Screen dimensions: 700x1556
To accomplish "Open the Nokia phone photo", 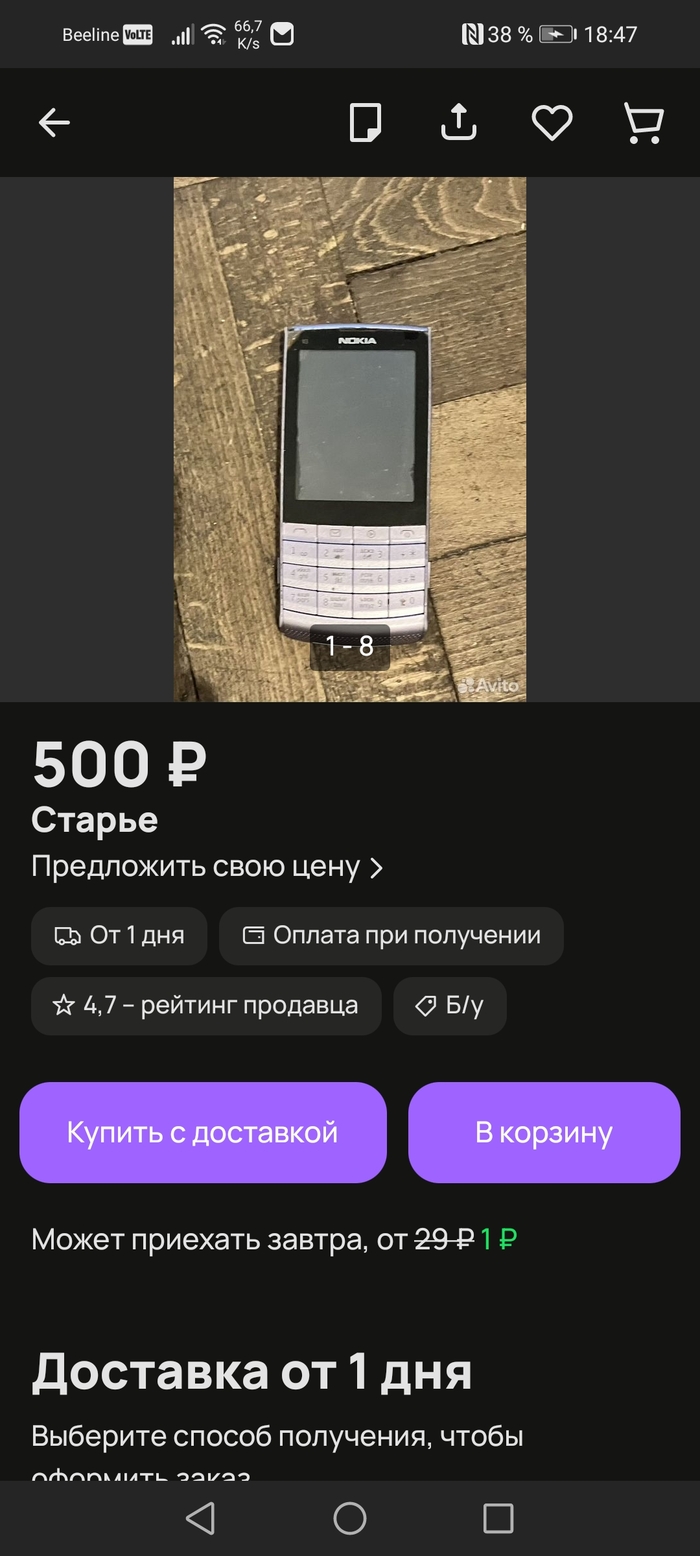I will 350,439.
